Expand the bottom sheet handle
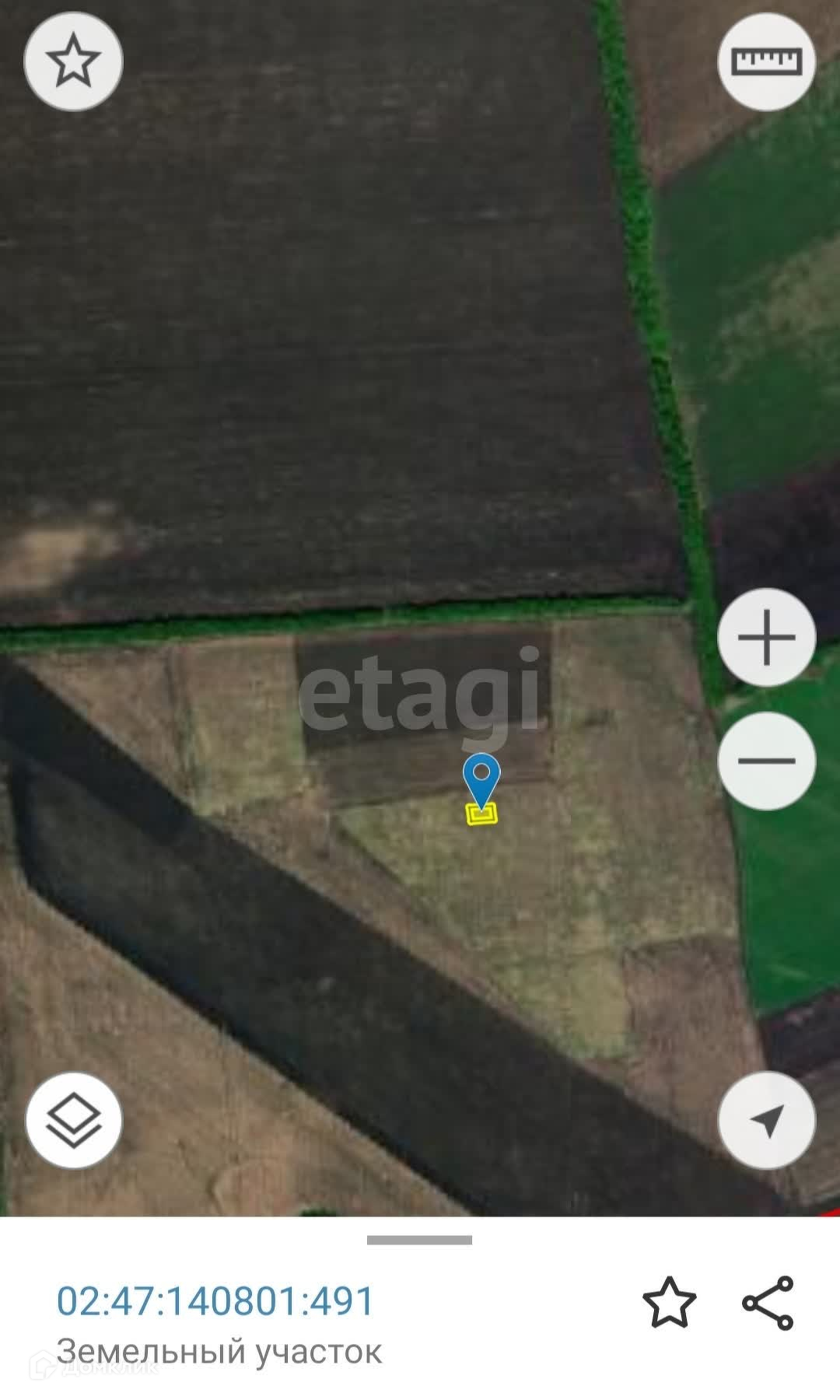840x1400 pixels. point(419,1240)
